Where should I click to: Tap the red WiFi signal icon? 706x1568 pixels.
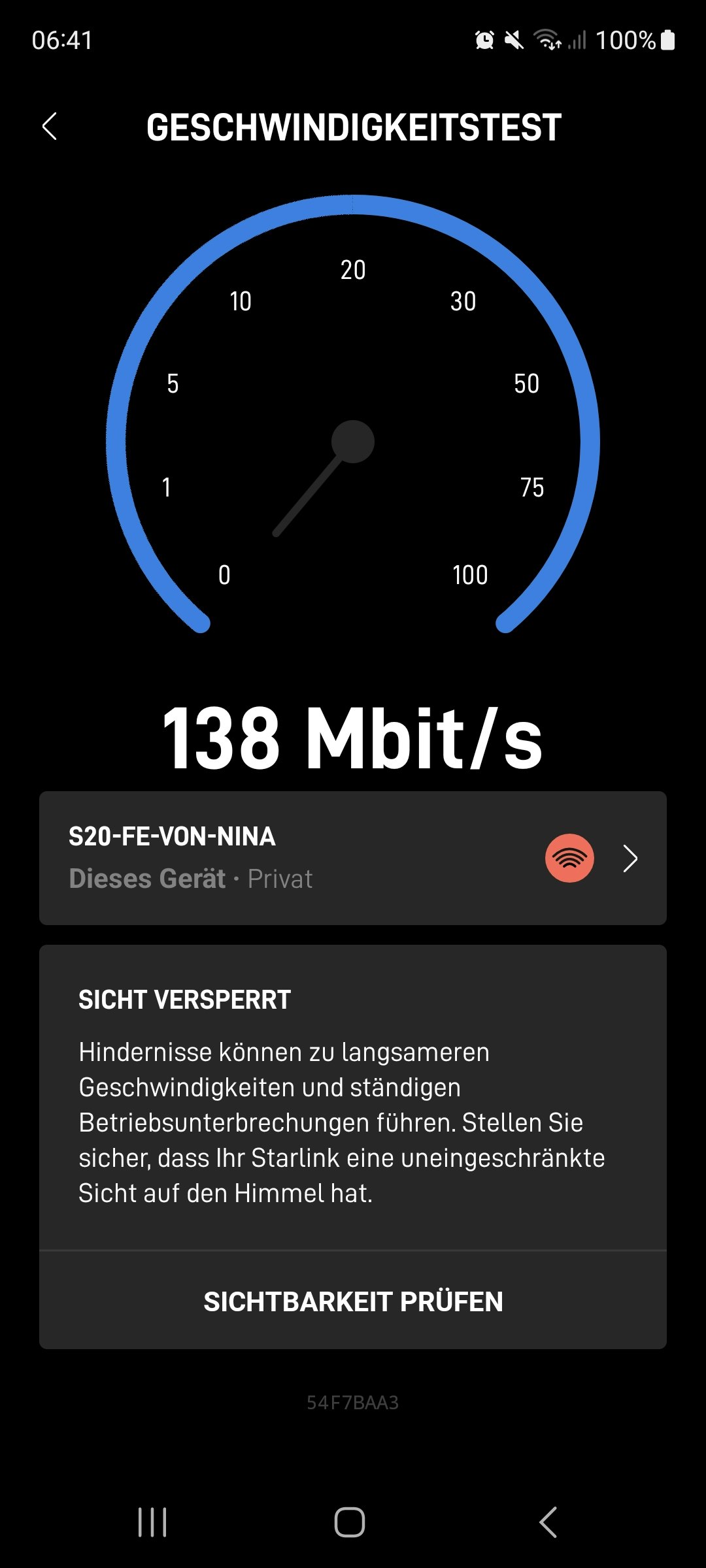pyautogui.click(x=568, y=859)
